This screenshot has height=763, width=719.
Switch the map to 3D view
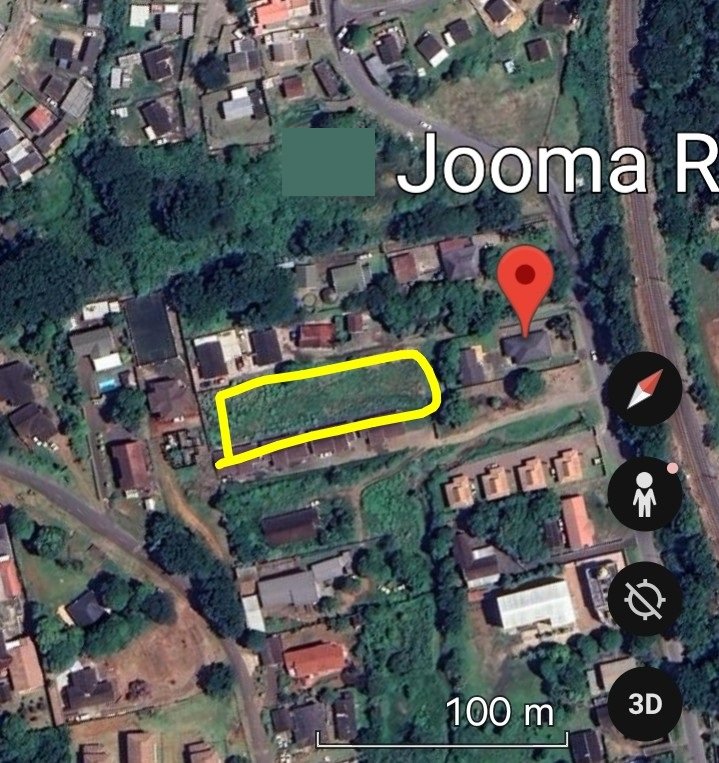click(x=645, y=703)
